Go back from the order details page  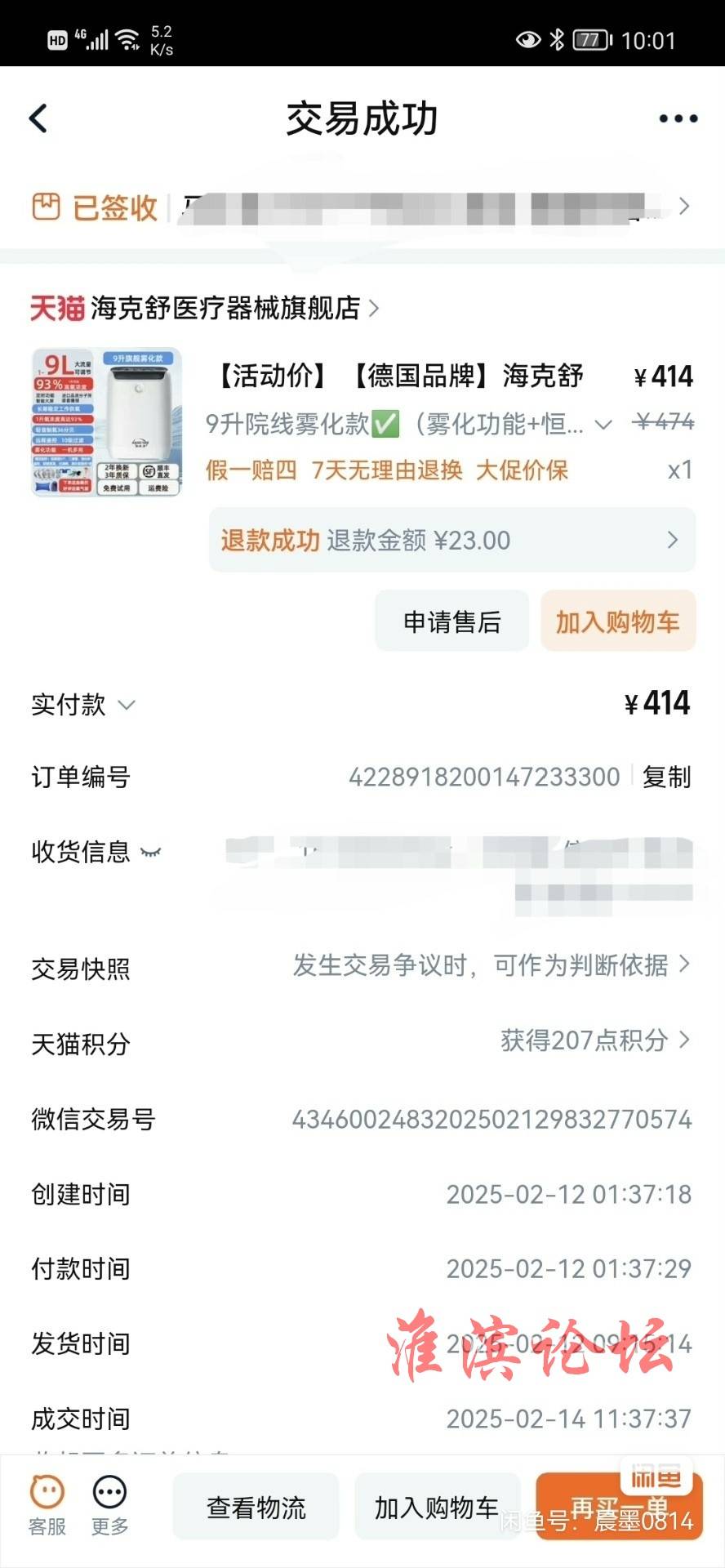coord(38,118)
